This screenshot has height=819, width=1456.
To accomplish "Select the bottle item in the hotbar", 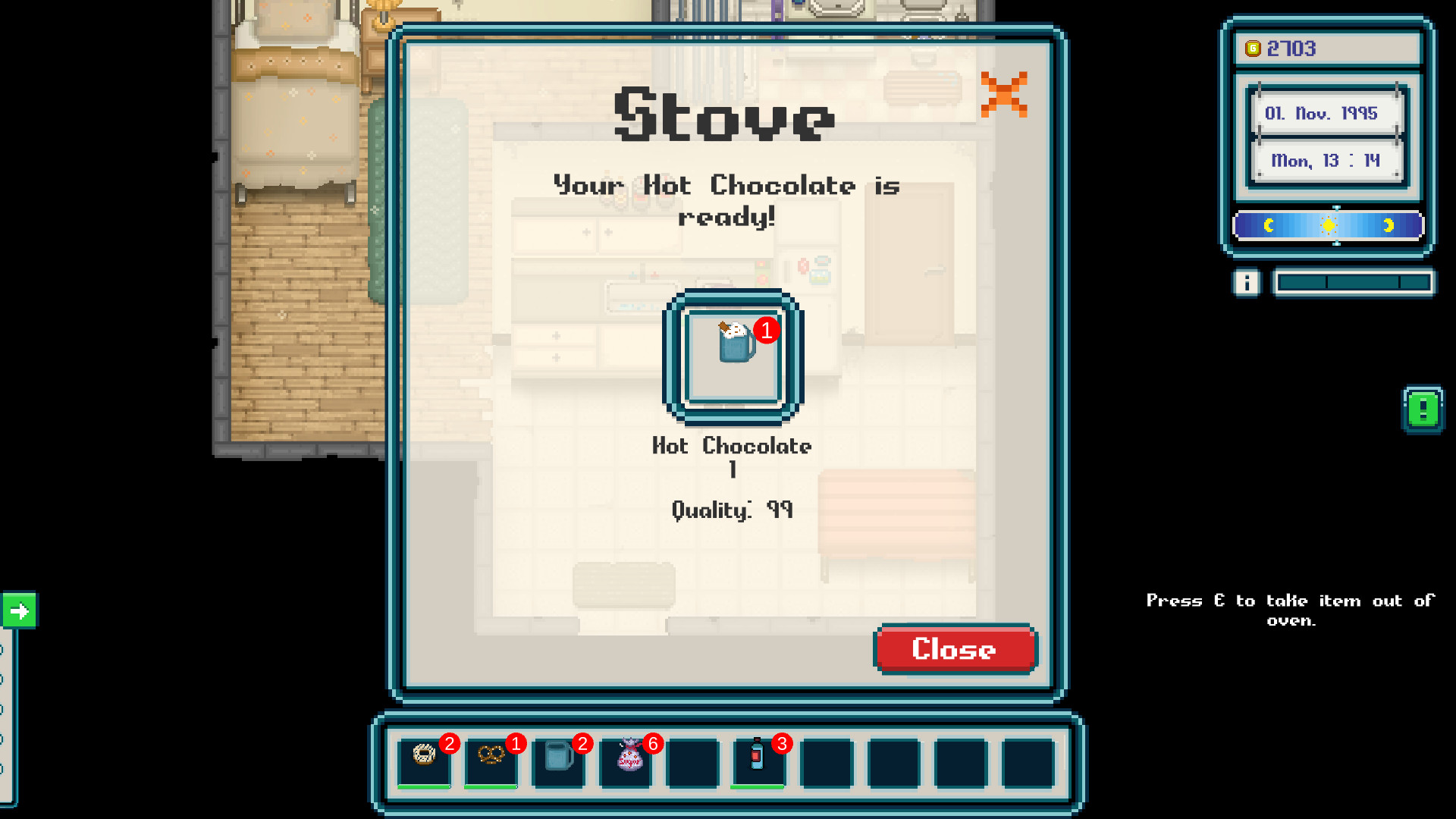I will point(758,761).
